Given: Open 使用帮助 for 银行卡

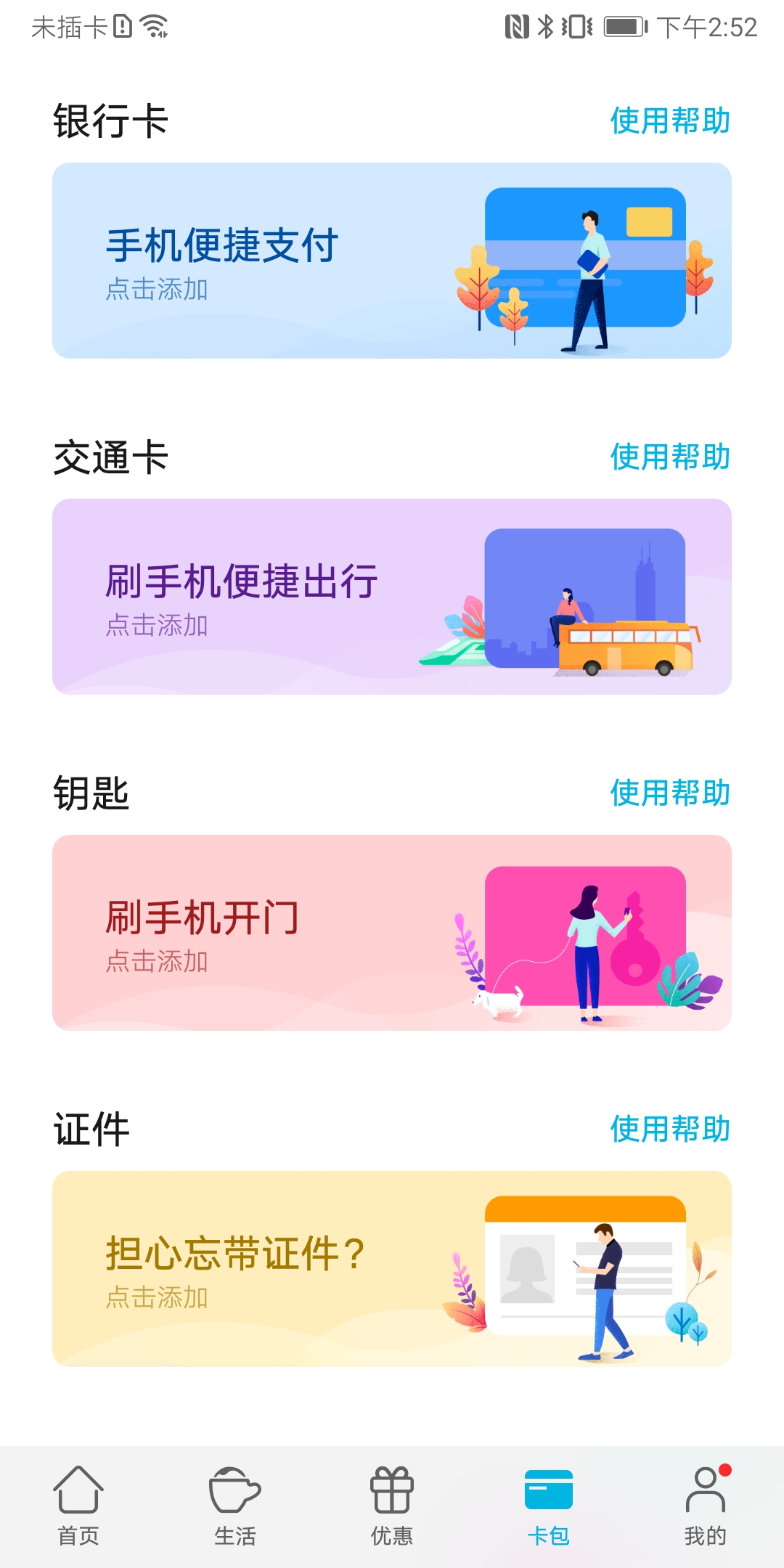Looking at the screenshot, I should coord(669,121).
